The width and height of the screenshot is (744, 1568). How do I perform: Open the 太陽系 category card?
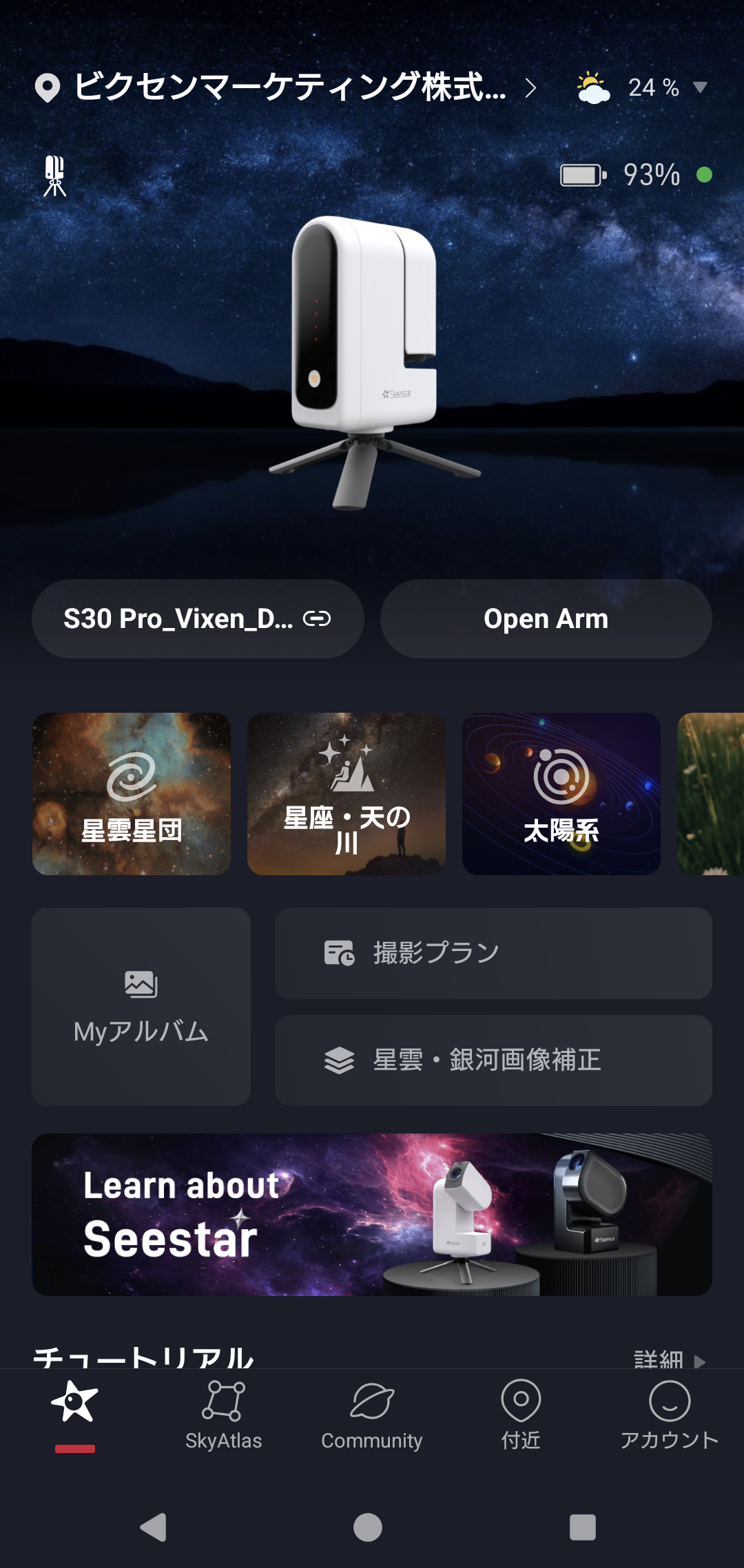pyautogui.click(x=561, y=793)
